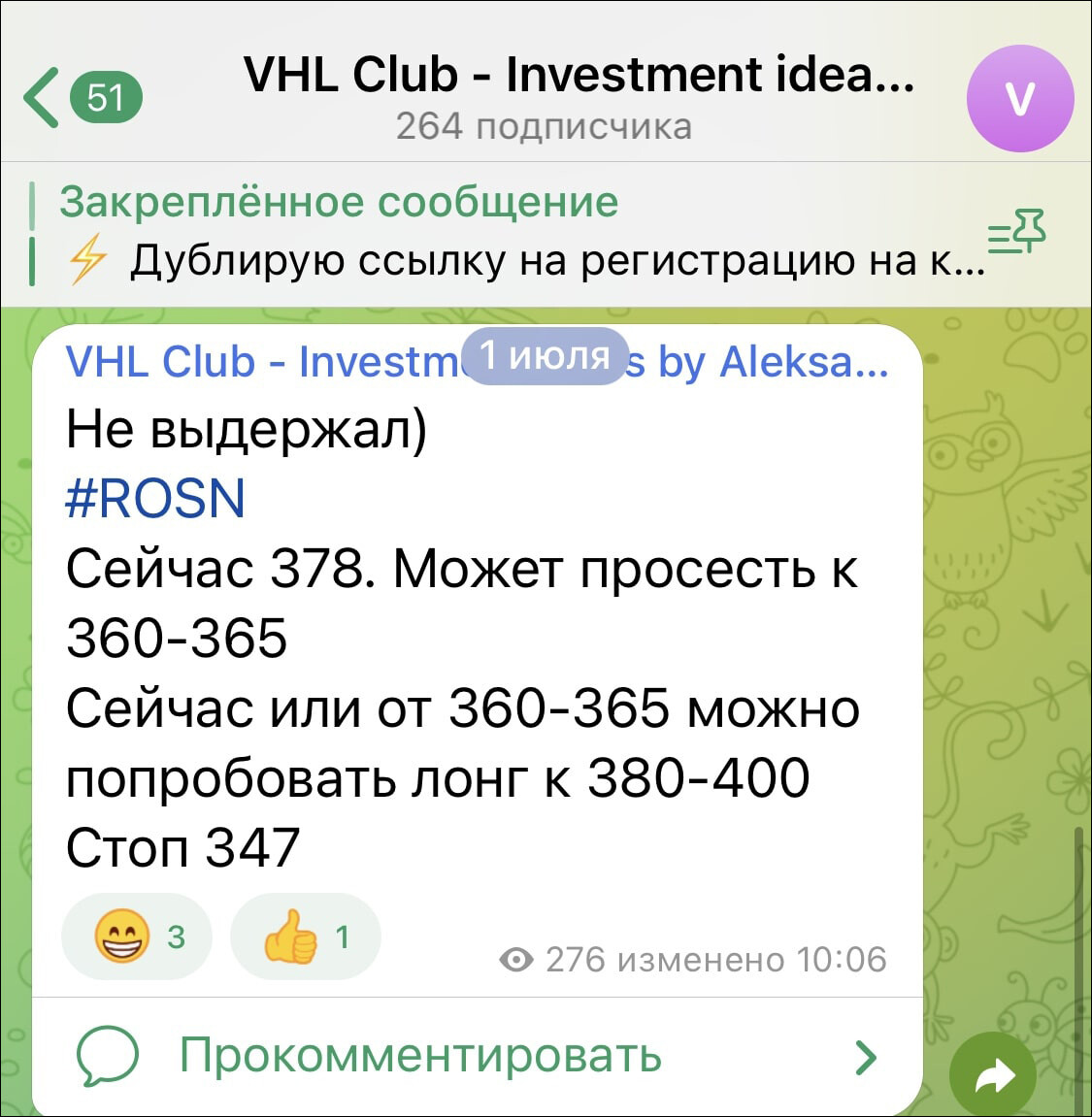Open the #ROSN hashtag

tap(155, 498)
